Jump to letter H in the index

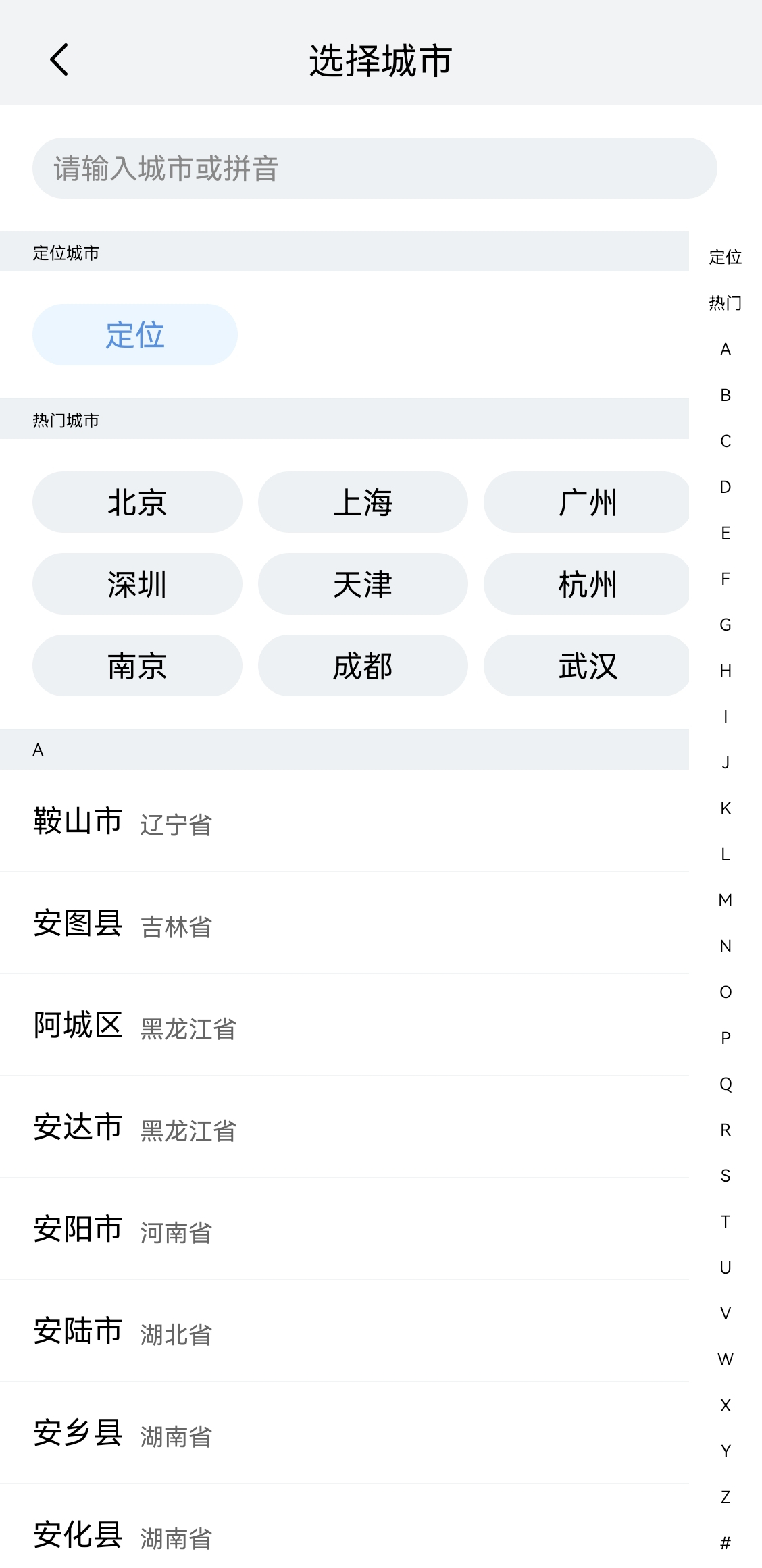(x=726, y=671)
